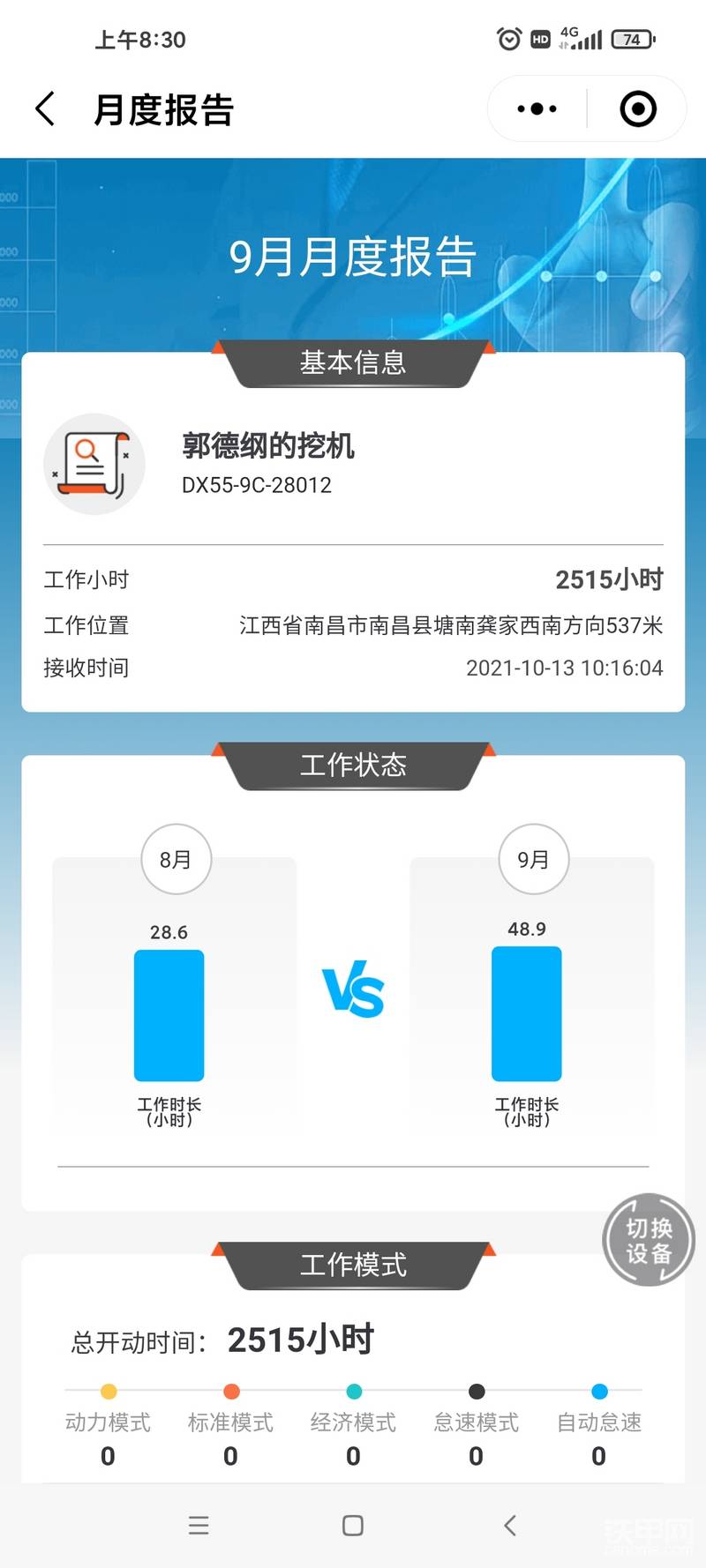706x1568 pixels.
Task: Open the system recent apps menu
Action: point(199,1526)
